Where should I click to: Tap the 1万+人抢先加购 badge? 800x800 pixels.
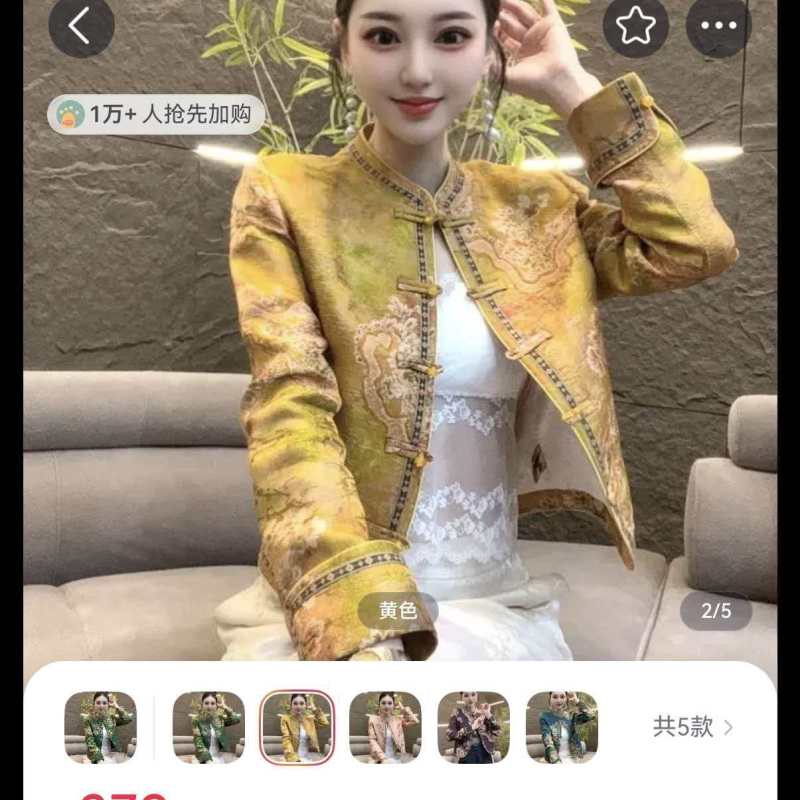(x=156, y=114)
